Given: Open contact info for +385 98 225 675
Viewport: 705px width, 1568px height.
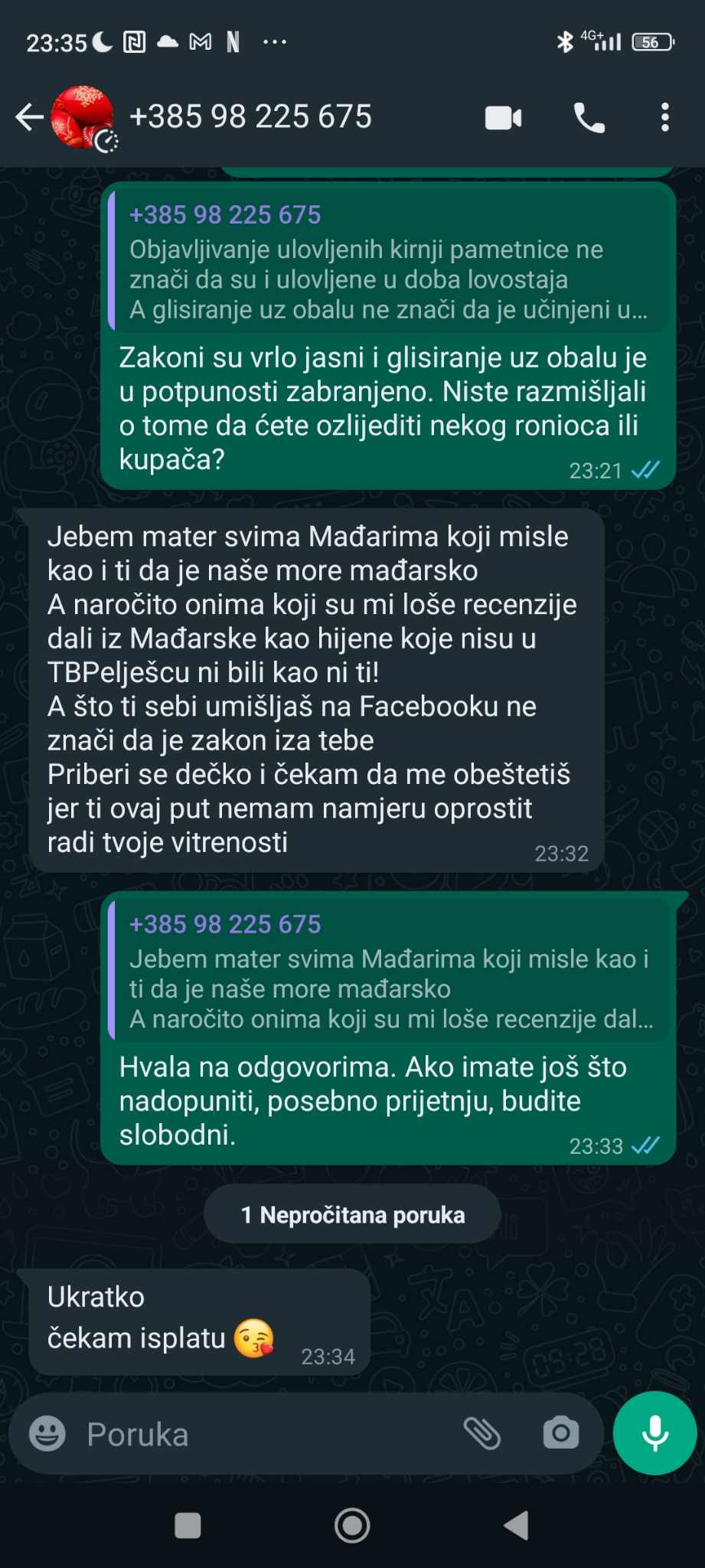Looking at the screenshot, I should pyautogui.click(x=250, y=117).
